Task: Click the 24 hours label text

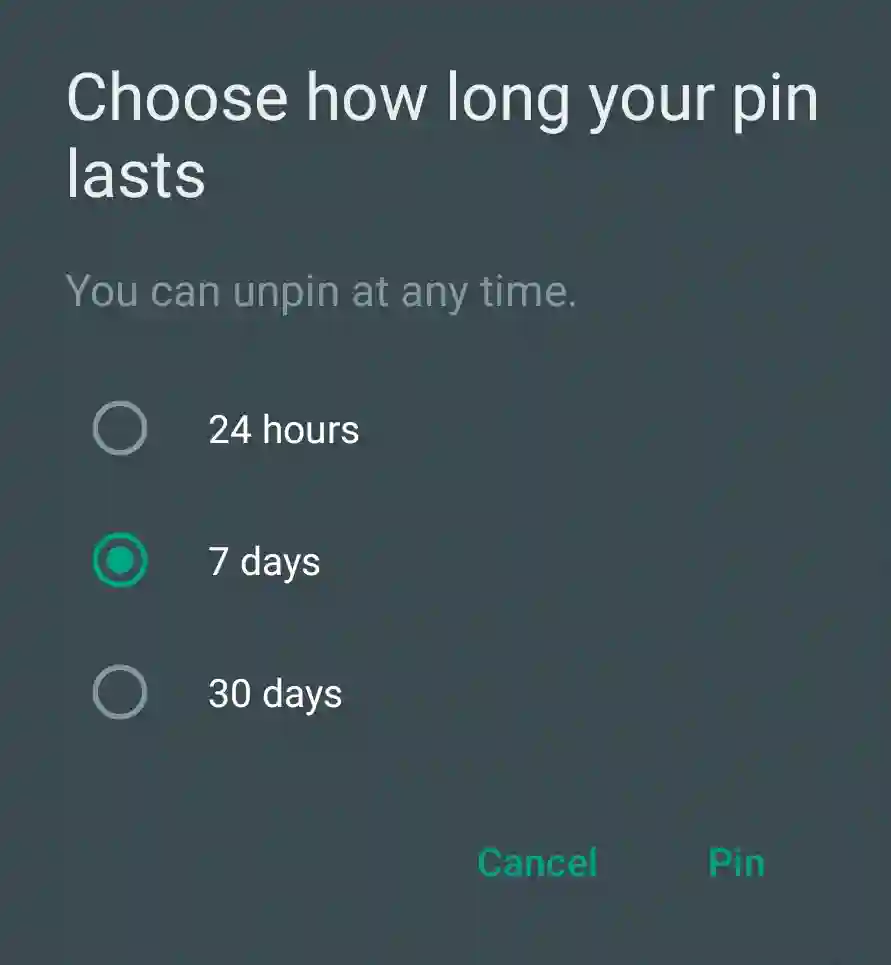Action: [284, 429]
